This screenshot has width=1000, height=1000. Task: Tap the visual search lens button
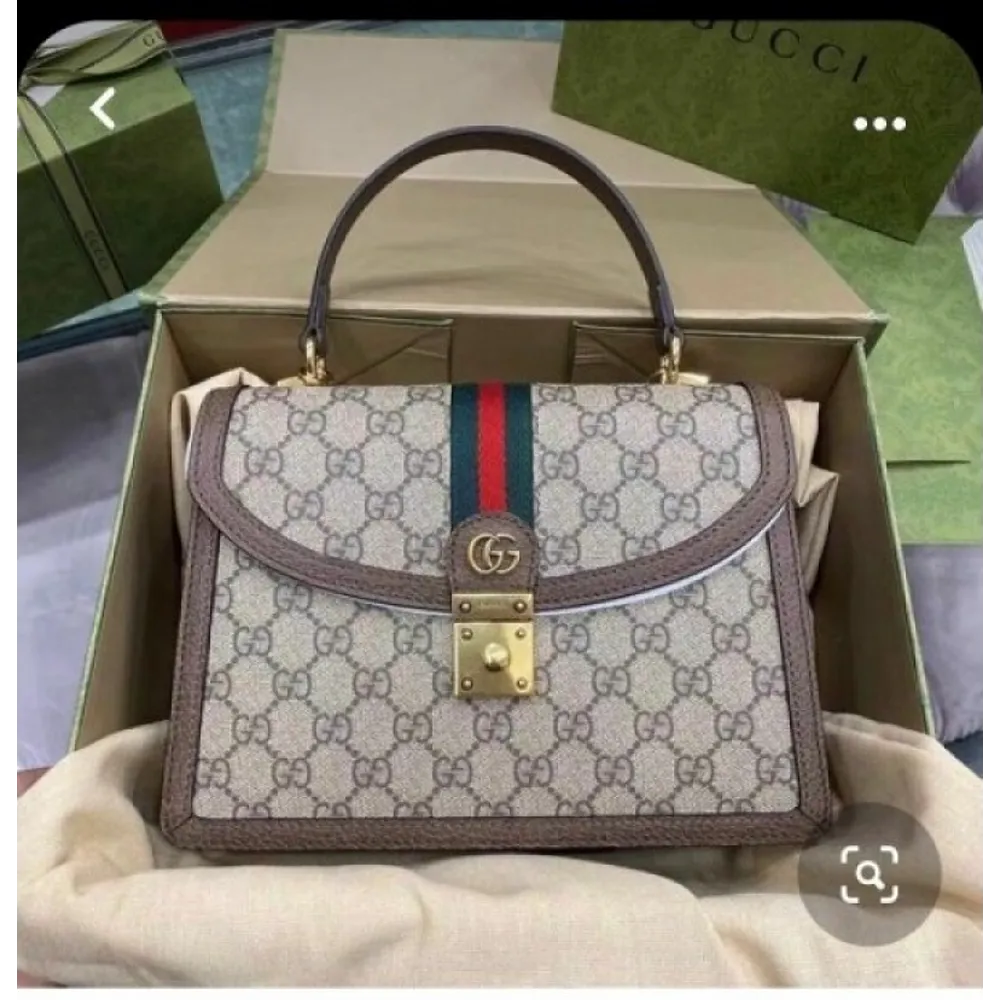pos(869,874)
